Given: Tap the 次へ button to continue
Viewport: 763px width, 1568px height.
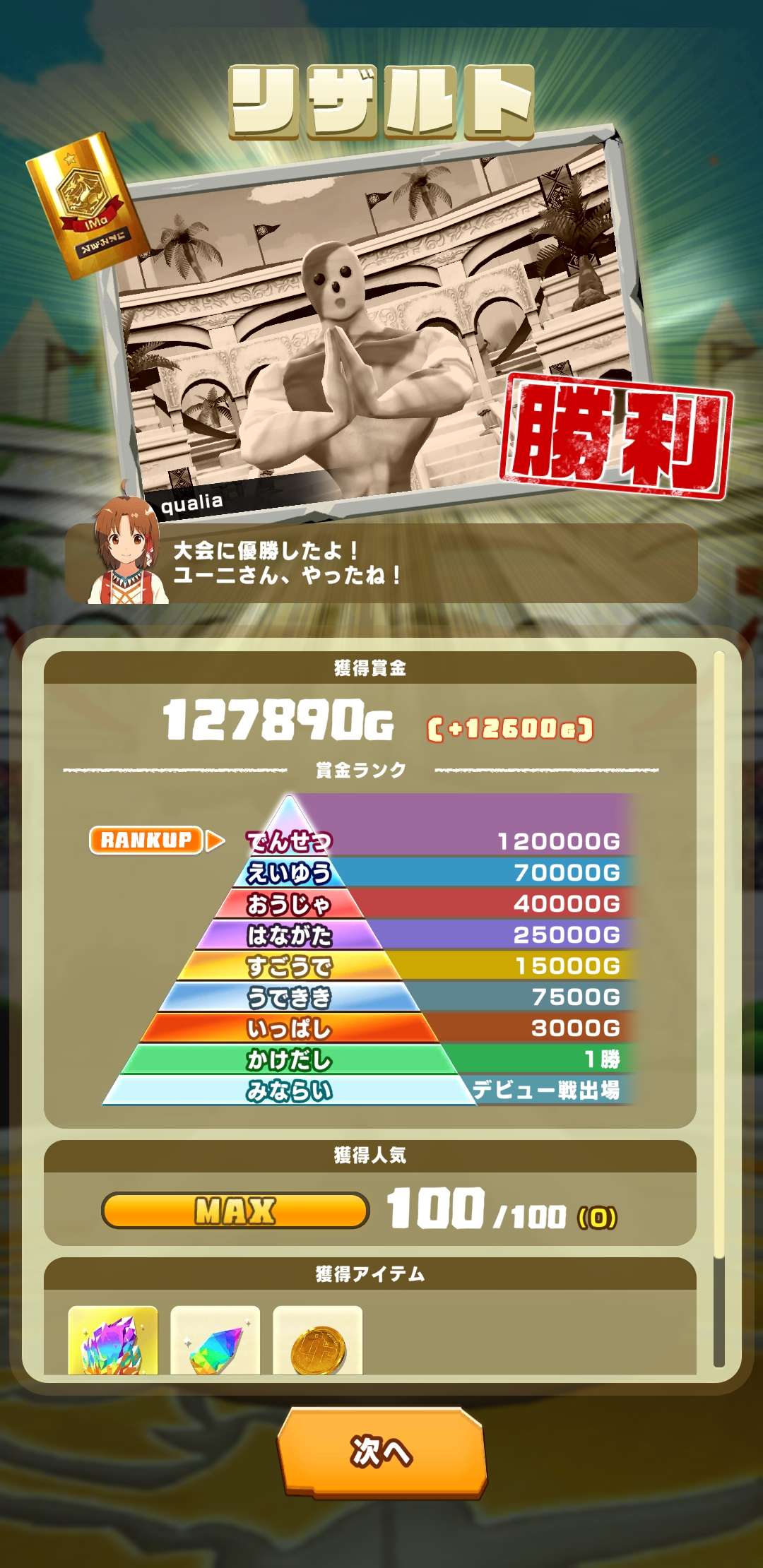Looking at the screenshot, I should tap(381, 1451).
